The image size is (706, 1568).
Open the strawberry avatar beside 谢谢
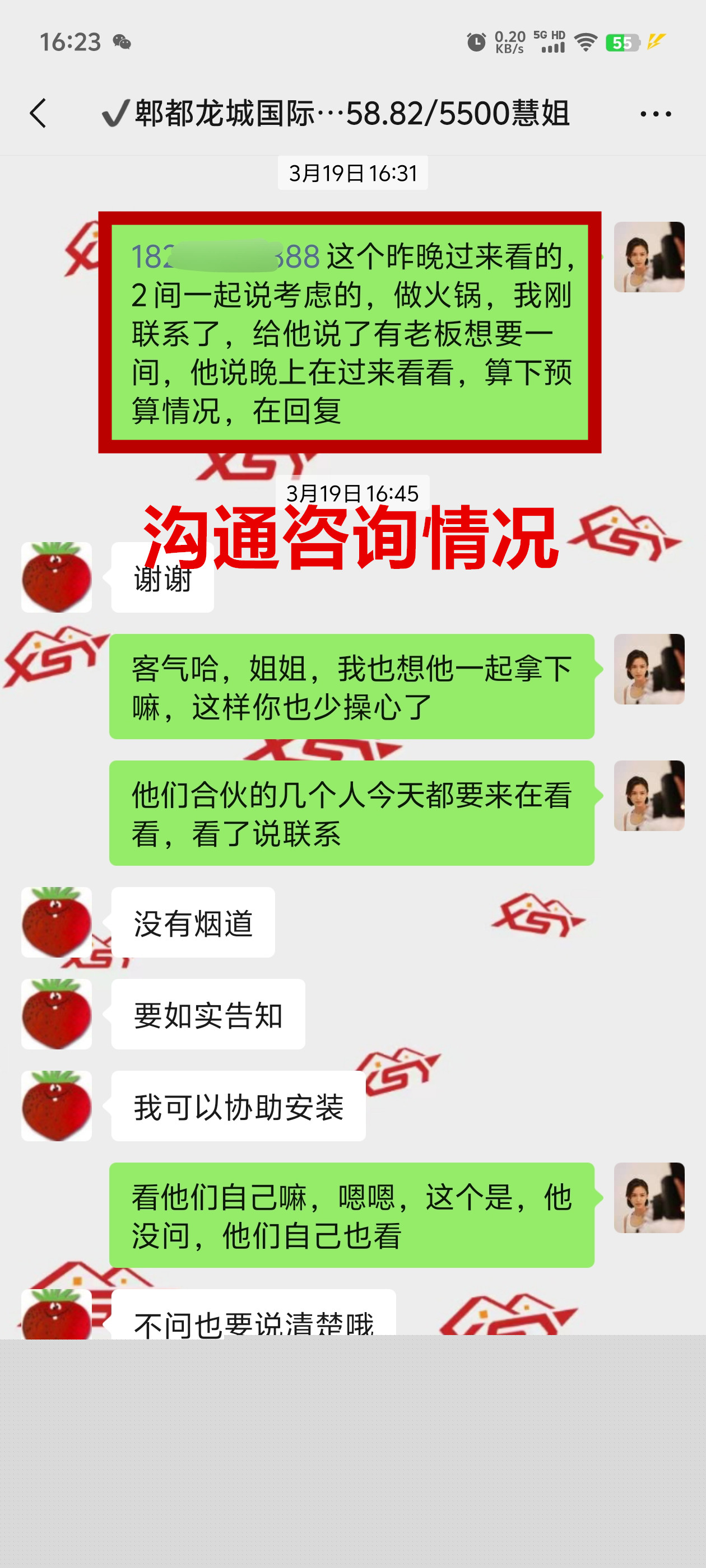(x=57, y=576)
